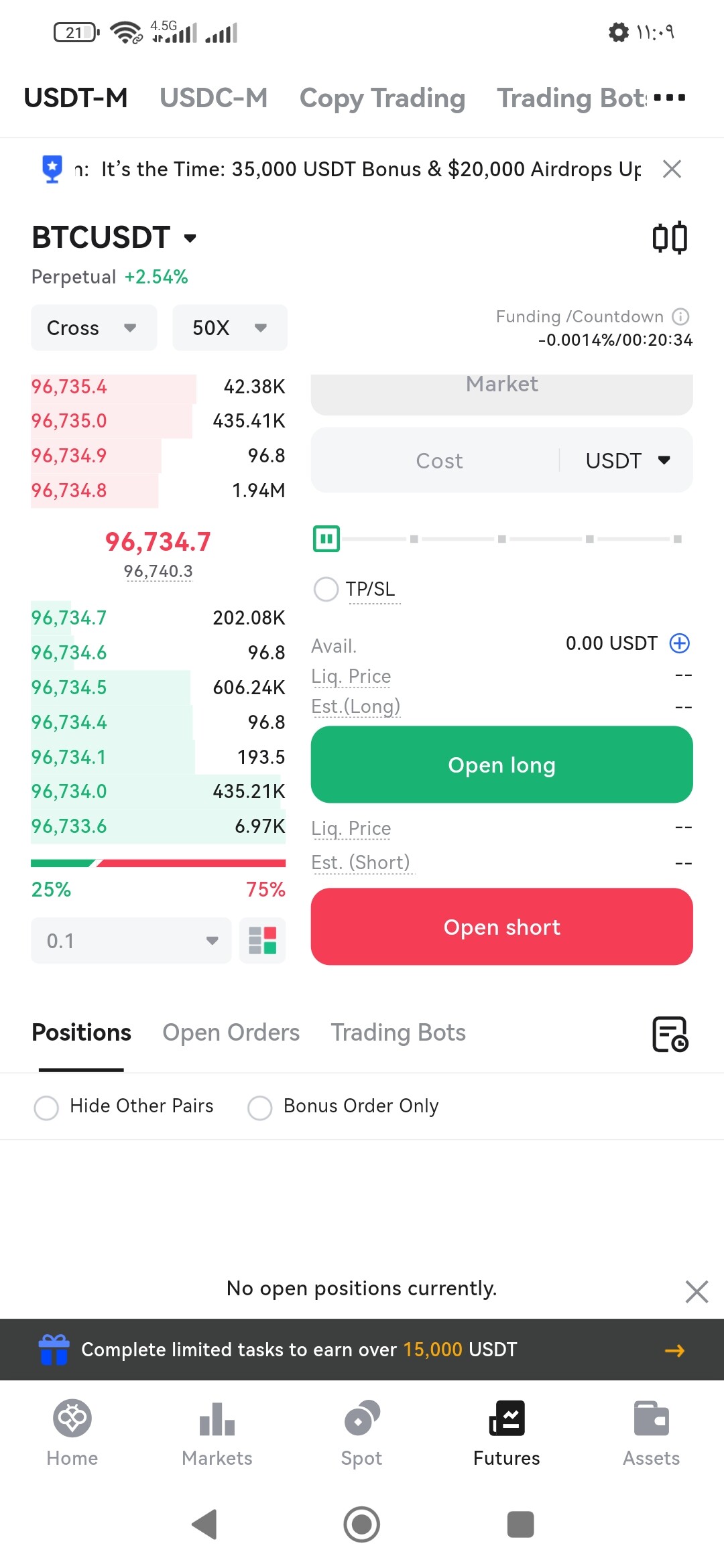The width and height of the screenshot is (724, 1568).
Task: Open the three-dot overflow menu
Action: [669, 98]
